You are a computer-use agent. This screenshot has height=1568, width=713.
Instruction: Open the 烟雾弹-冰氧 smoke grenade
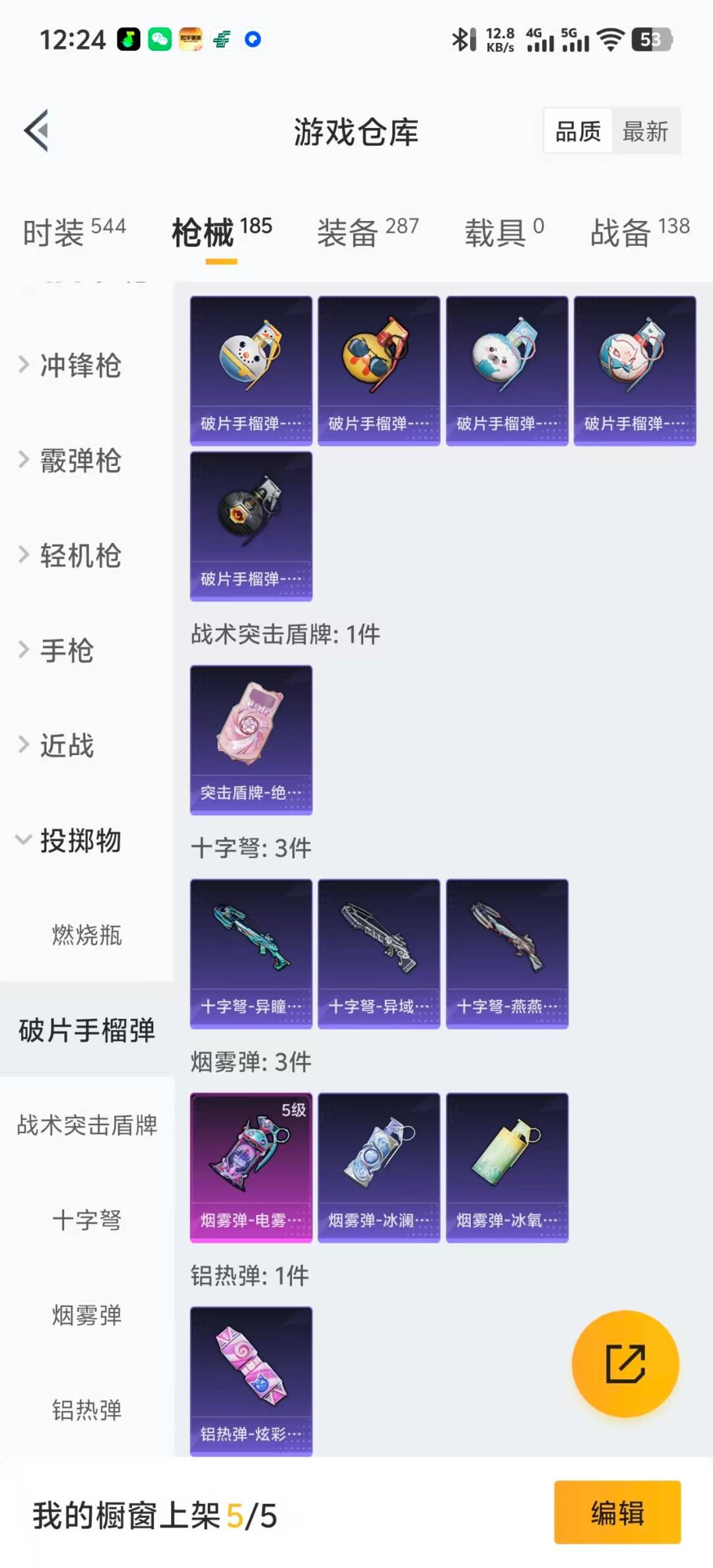507,1167
